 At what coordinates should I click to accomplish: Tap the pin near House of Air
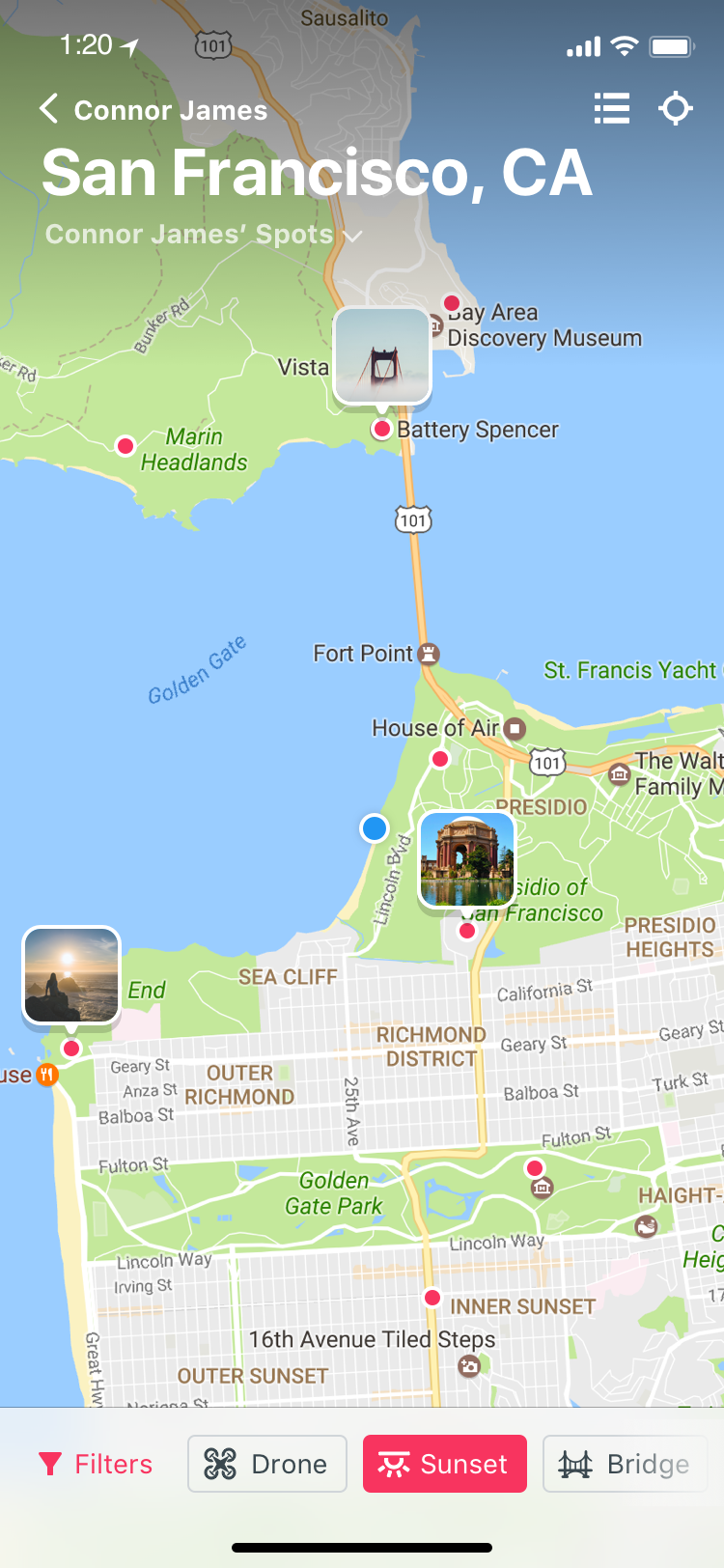tap(440, 759)
